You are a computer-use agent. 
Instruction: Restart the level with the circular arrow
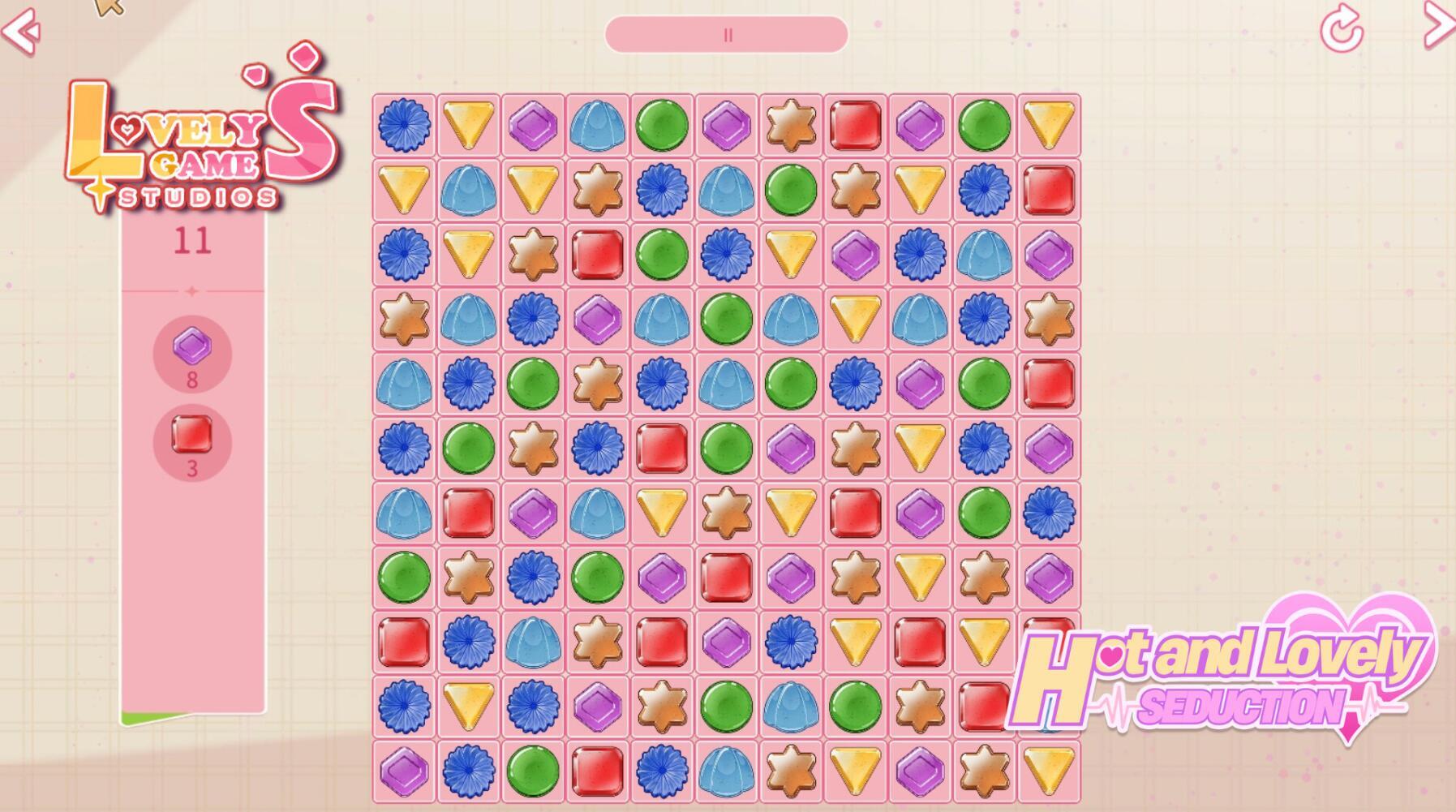coord(1342,30)
